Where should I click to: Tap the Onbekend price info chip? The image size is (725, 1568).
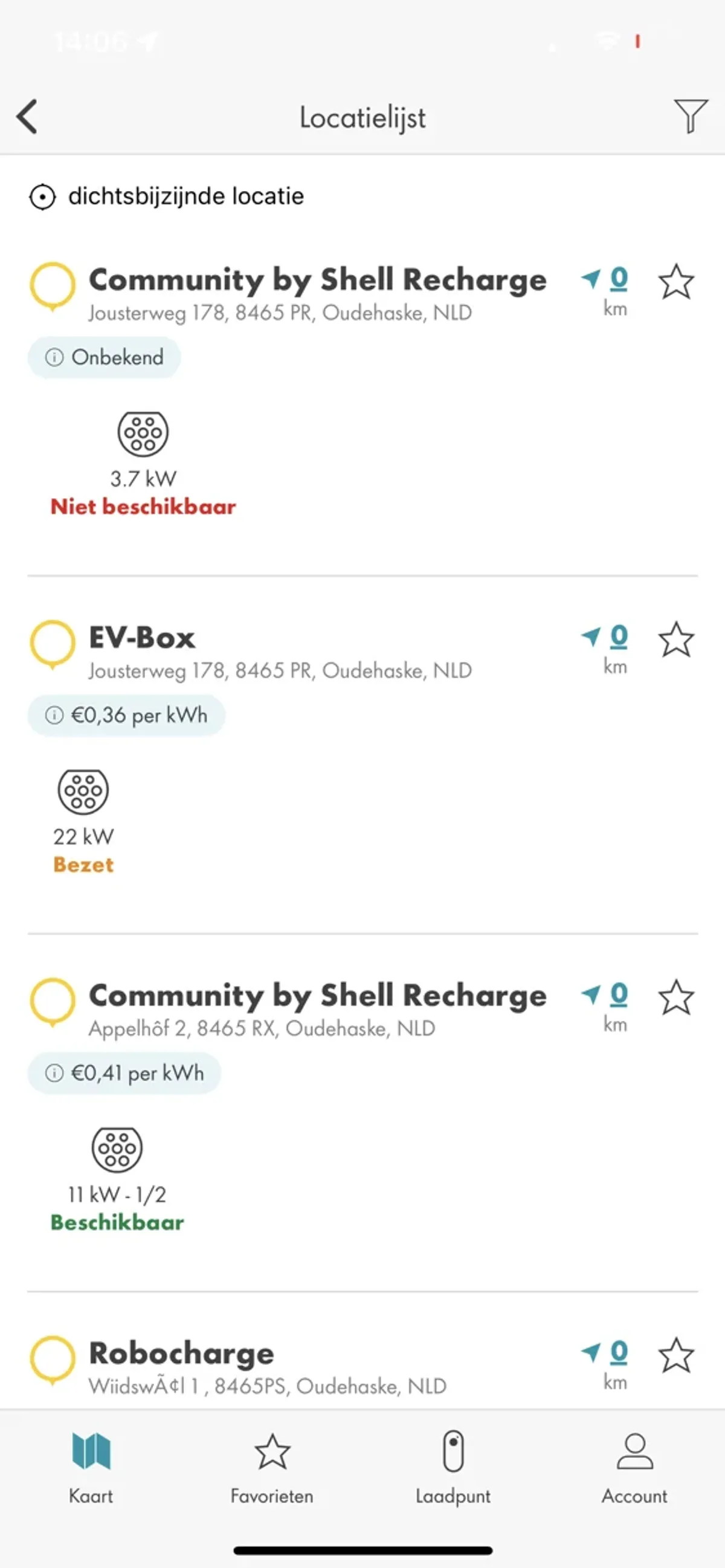pyautogui.click(x=104, y=357)
